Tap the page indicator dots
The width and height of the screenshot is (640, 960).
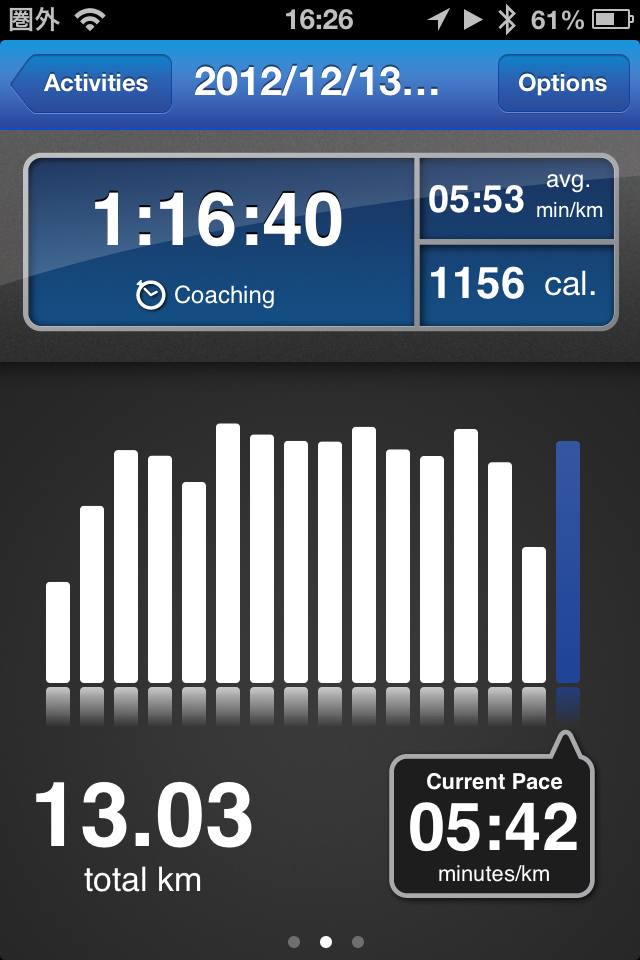pyautogui.click(x=325, y=941)
